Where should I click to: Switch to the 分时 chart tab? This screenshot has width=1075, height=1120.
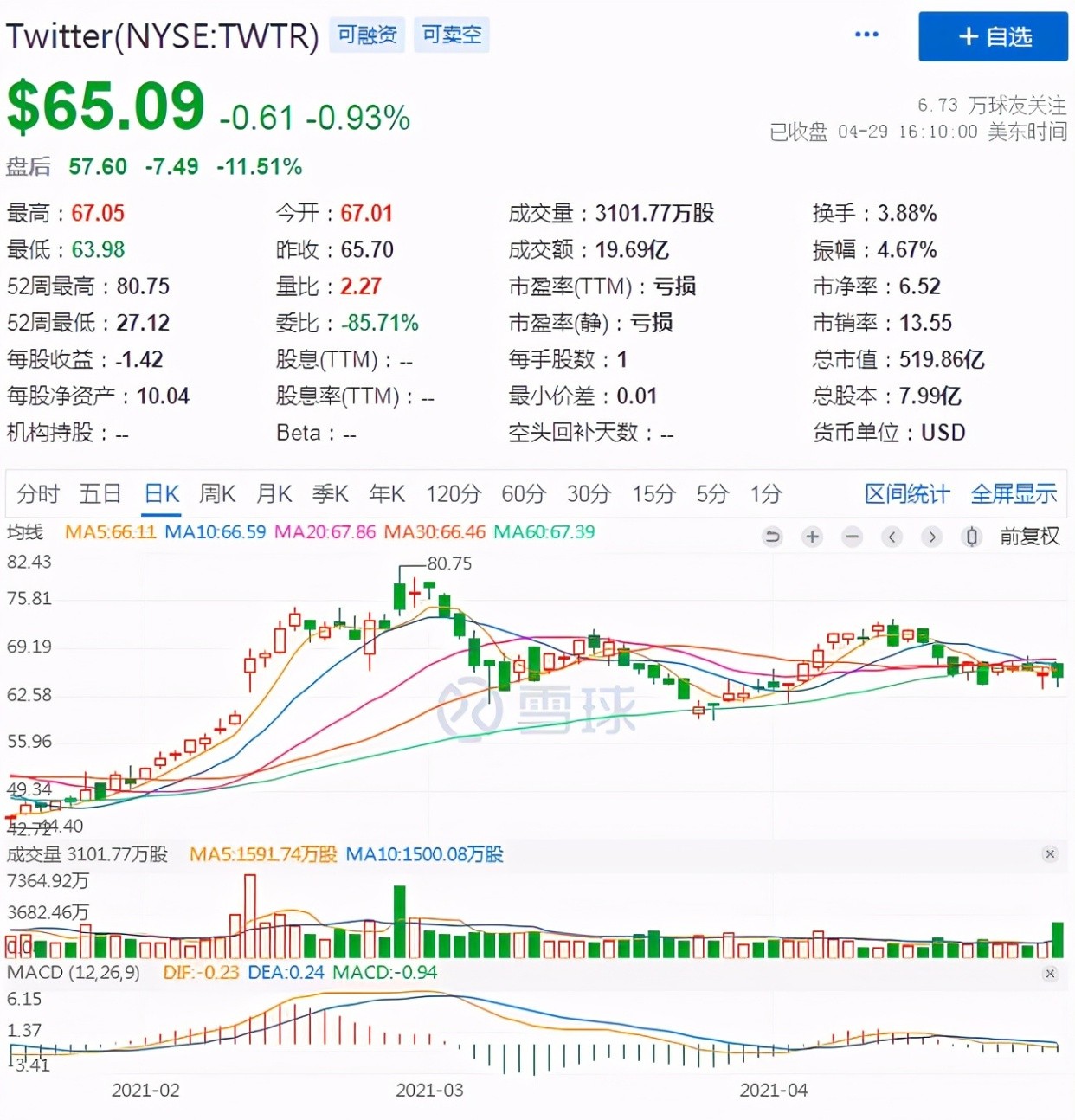[38, 494]
